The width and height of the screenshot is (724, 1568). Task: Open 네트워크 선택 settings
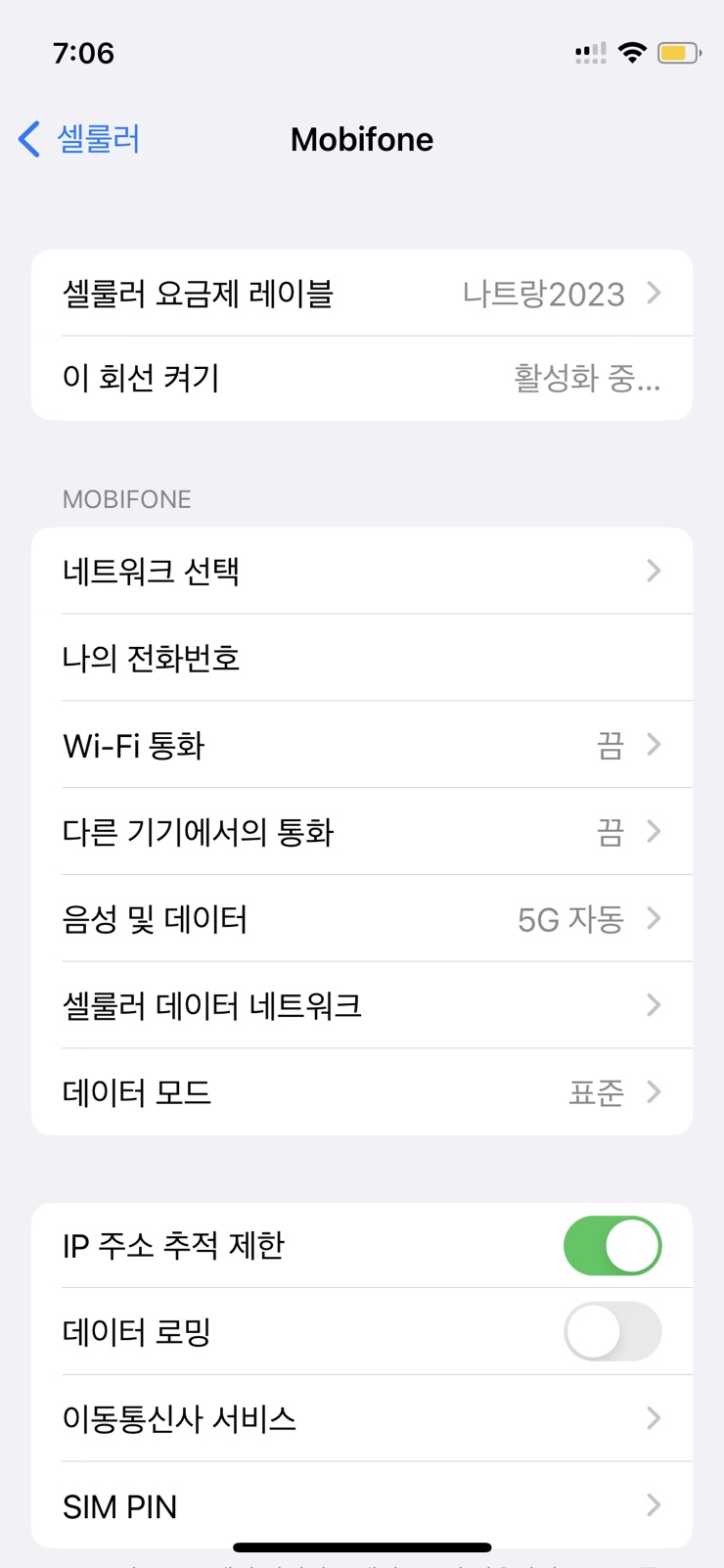362,572
